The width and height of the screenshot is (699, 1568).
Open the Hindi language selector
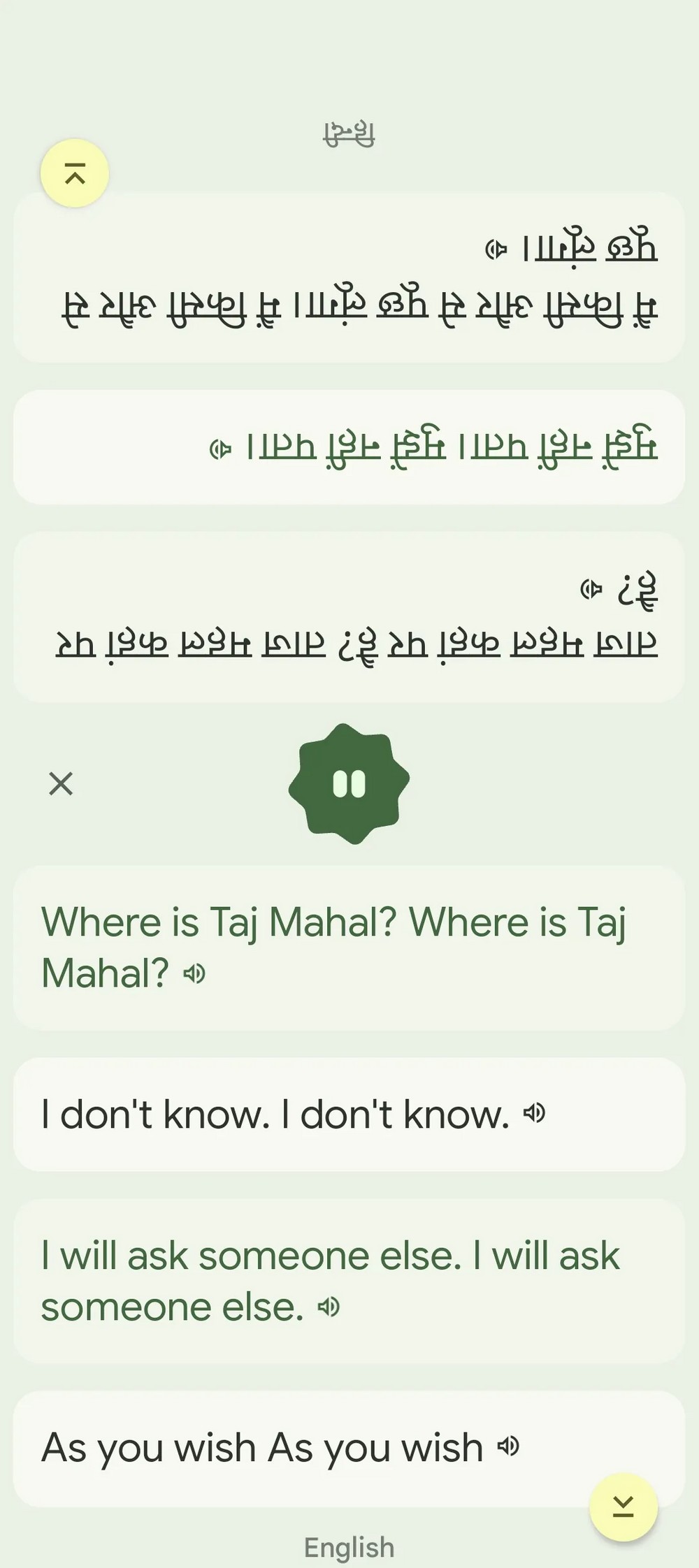pyautogui.click(x=349, y=134)
